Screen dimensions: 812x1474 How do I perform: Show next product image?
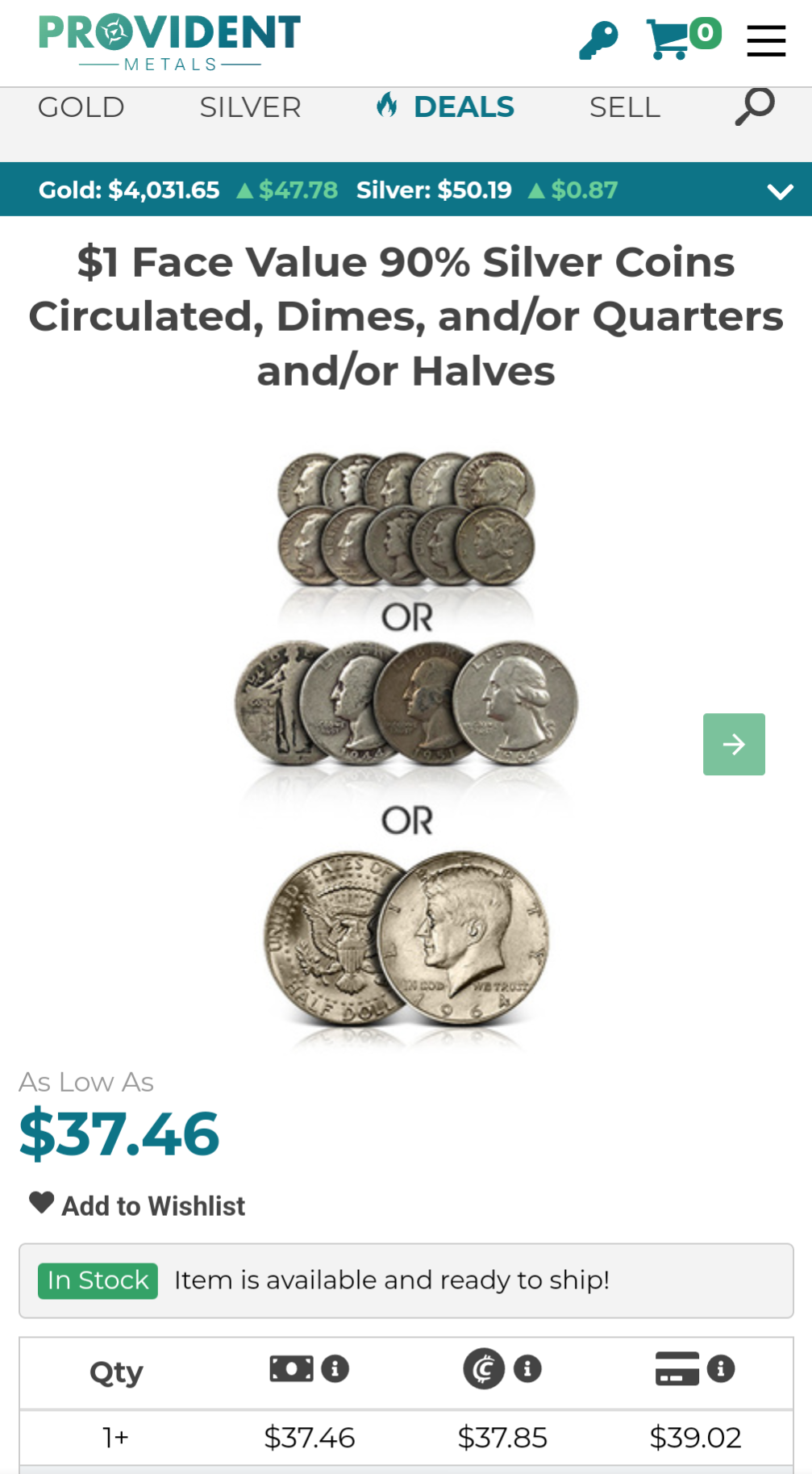734,744
